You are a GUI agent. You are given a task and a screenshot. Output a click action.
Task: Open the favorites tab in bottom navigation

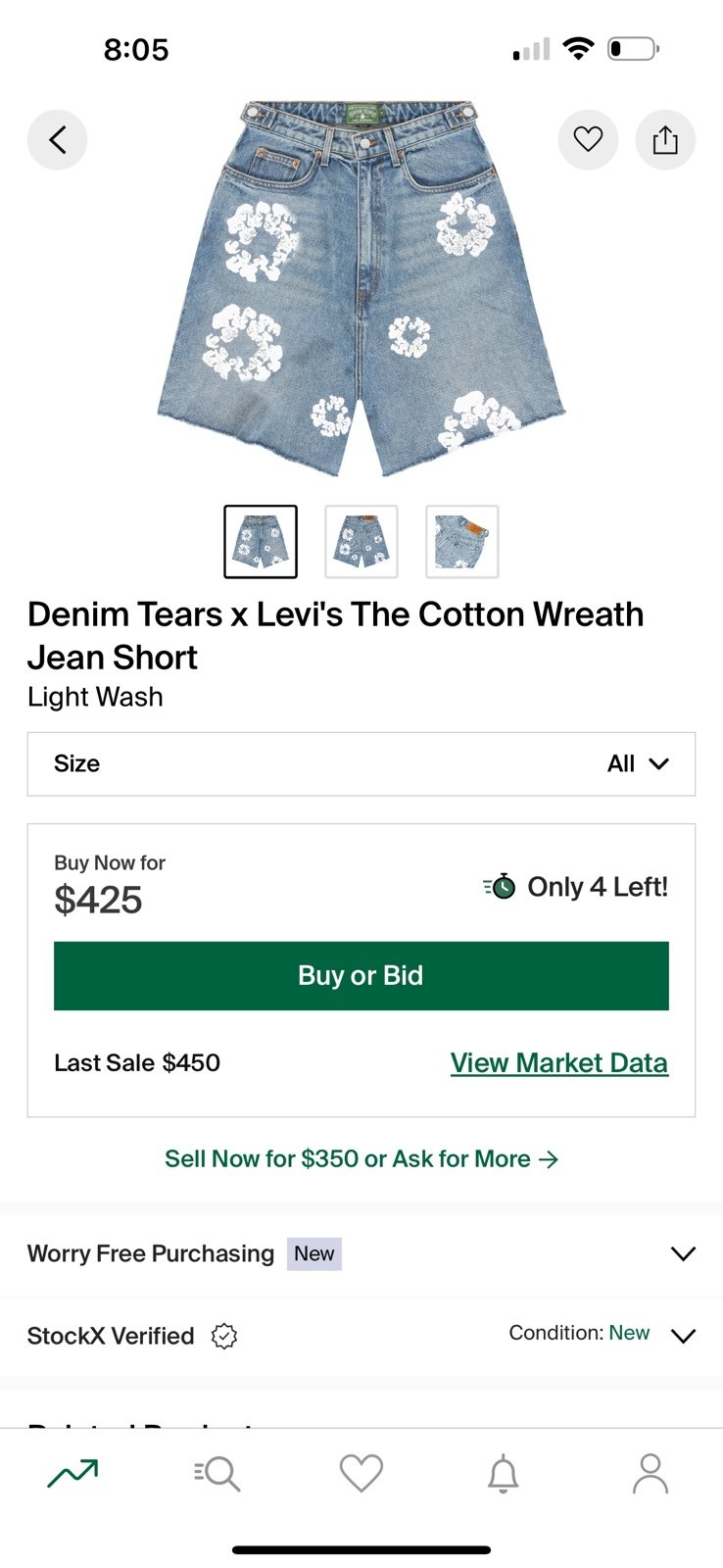361,1473
